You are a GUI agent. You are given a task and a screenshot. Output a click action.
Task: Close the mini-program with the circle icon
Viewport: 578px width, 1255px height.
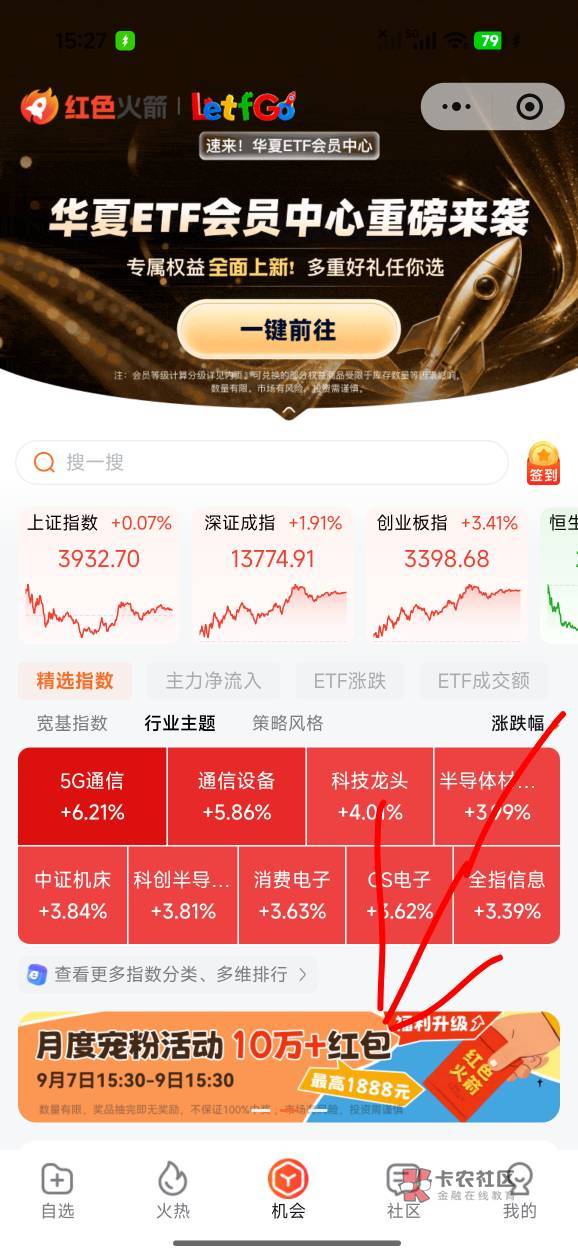529,106
